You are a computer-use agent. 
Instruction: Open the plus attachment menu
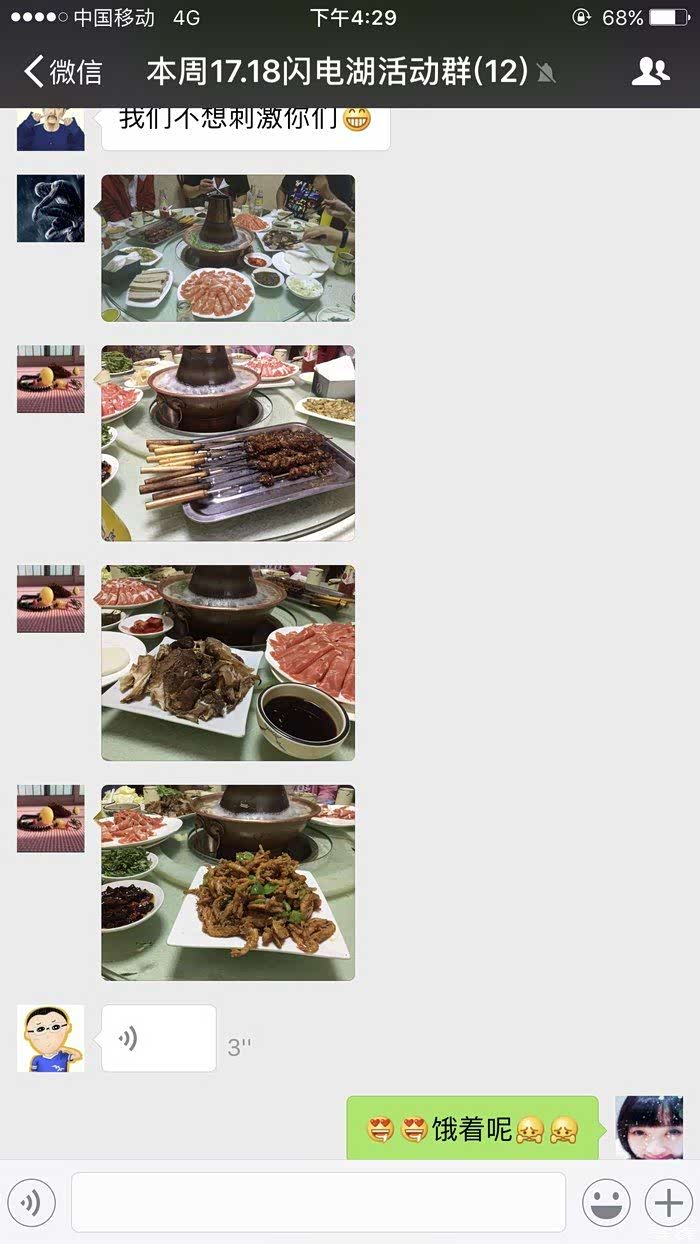(x=668, y=1201)
